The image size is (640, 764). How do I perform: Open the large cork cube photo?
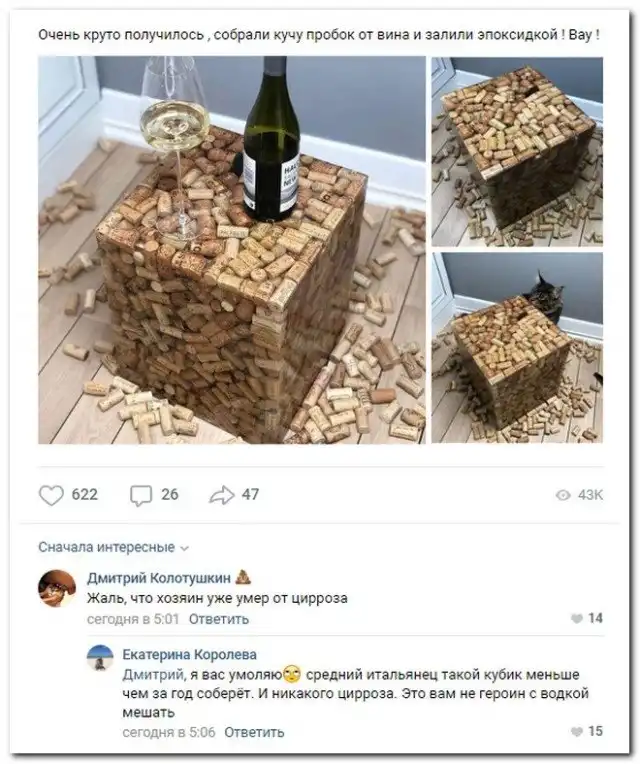tap(232, 250)
